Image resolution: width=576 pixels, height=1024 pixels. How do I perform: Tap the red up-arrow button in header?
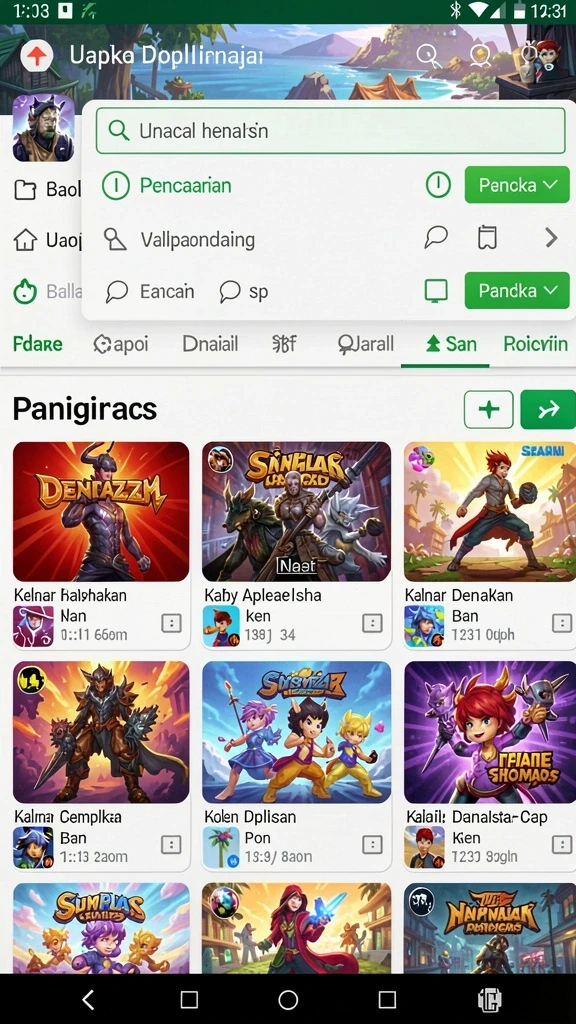pos(37,56)
